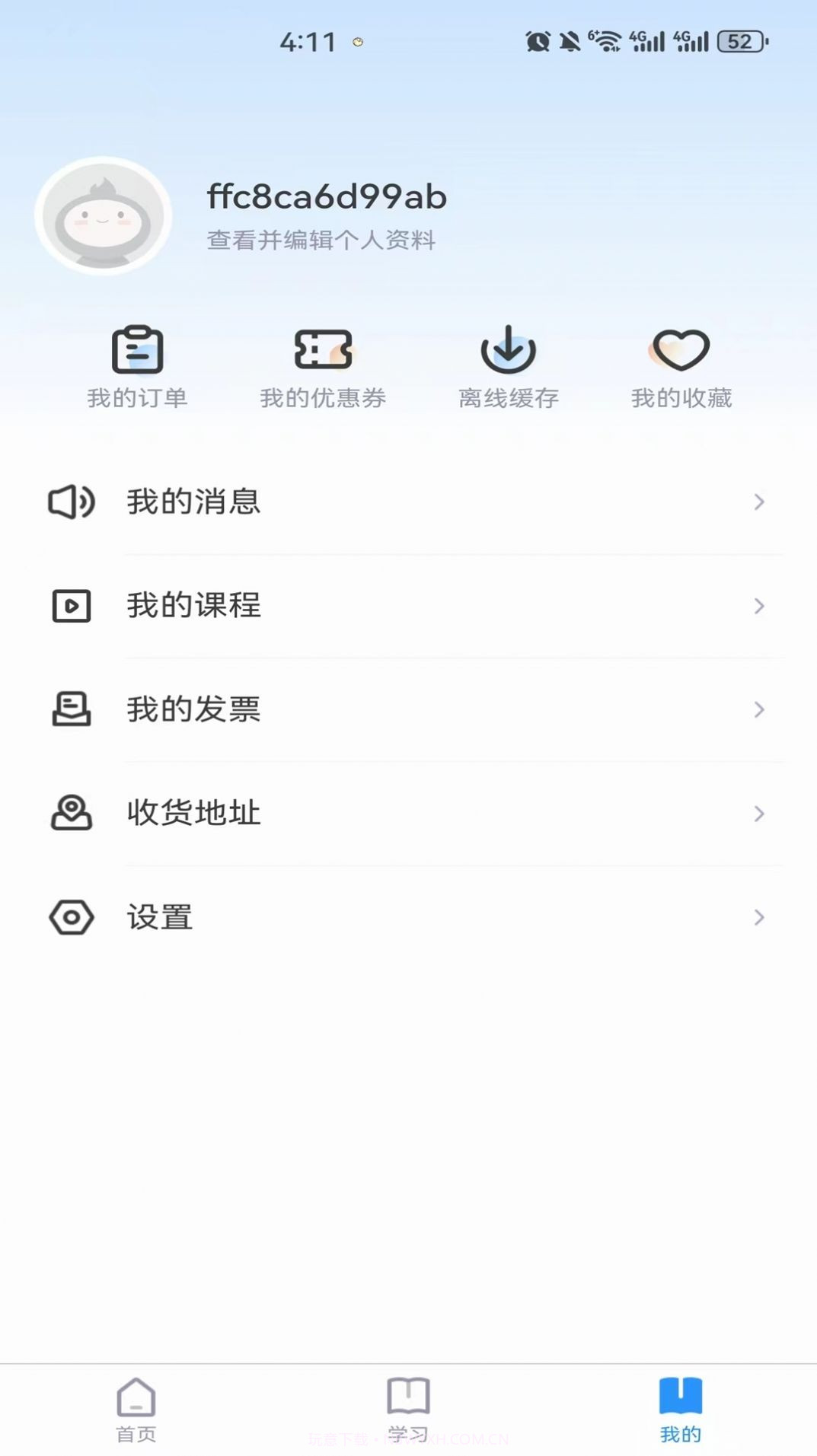Click the profile avatar picture
817x1456 pixels.
tap(103, 215)
